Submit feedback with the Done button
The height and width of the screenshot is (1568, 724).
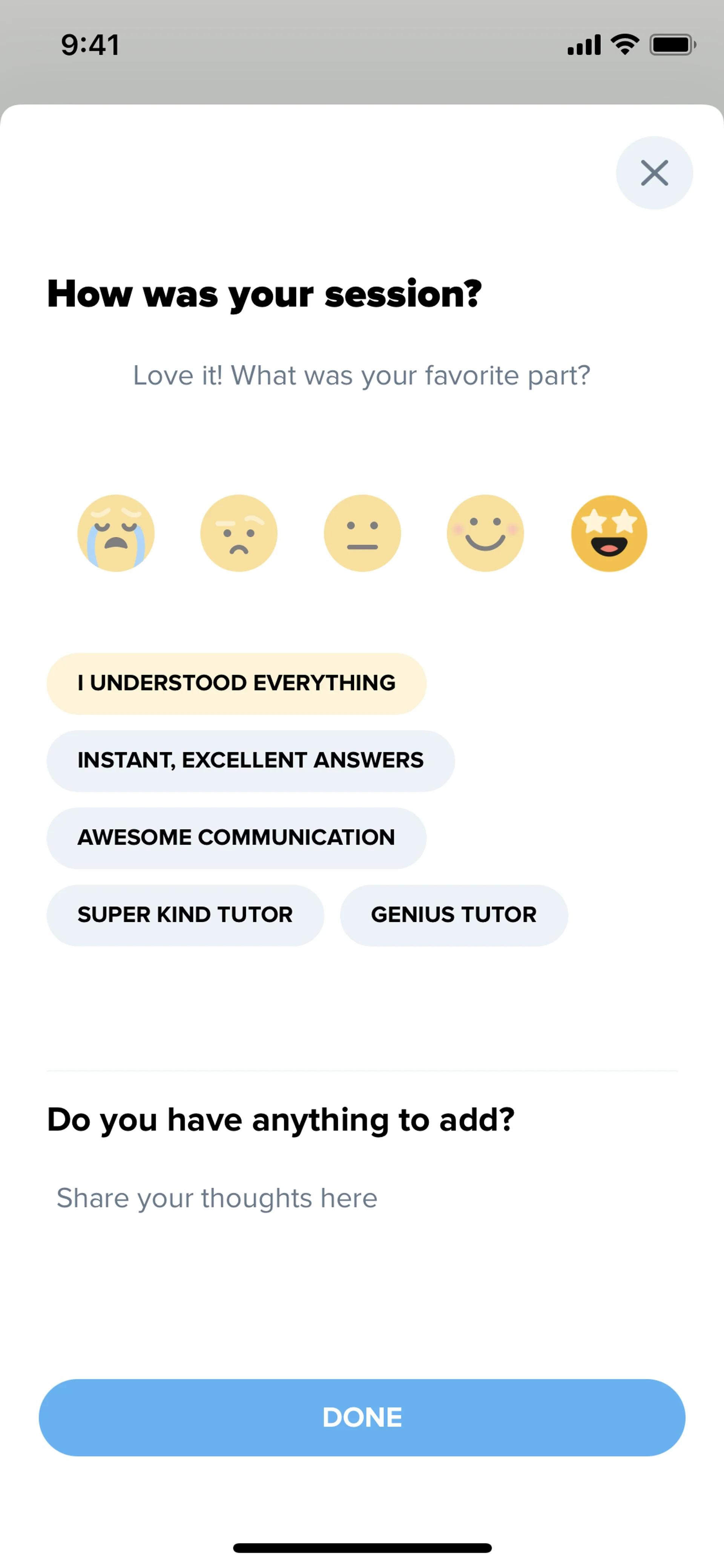[x=362, y=1417]
